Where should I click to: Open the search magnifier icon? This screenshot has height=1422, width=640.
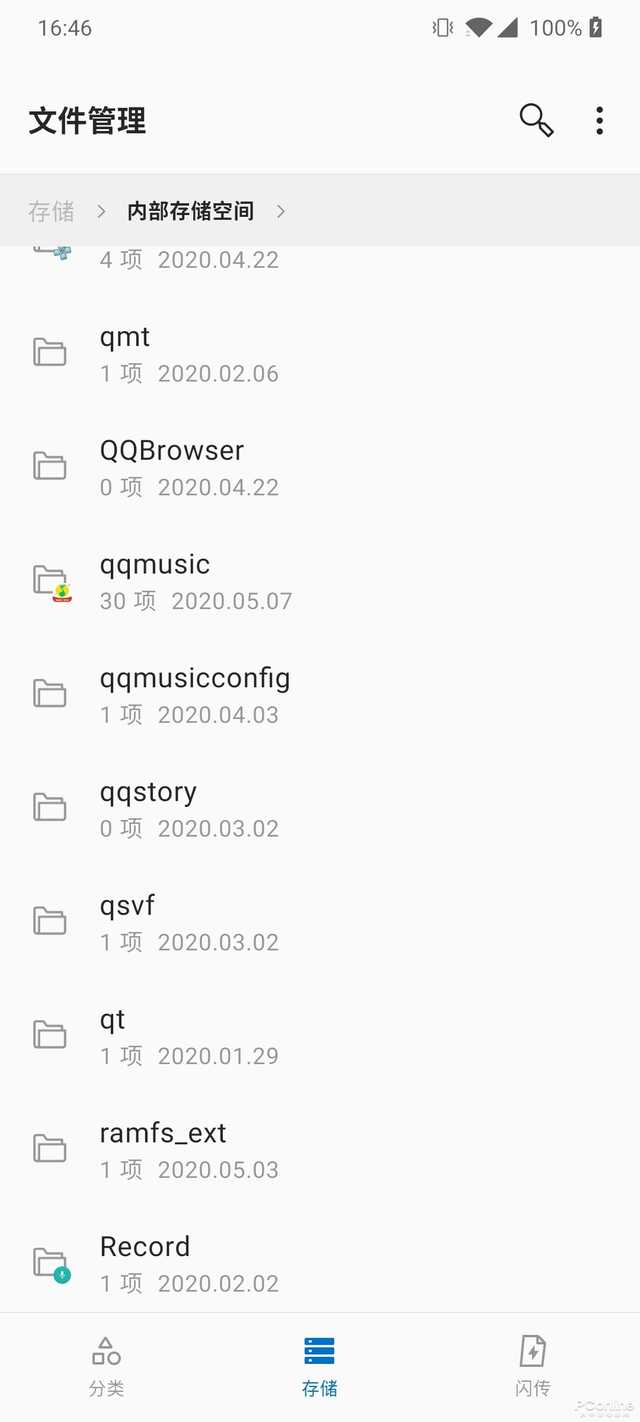tap(536, 121)
